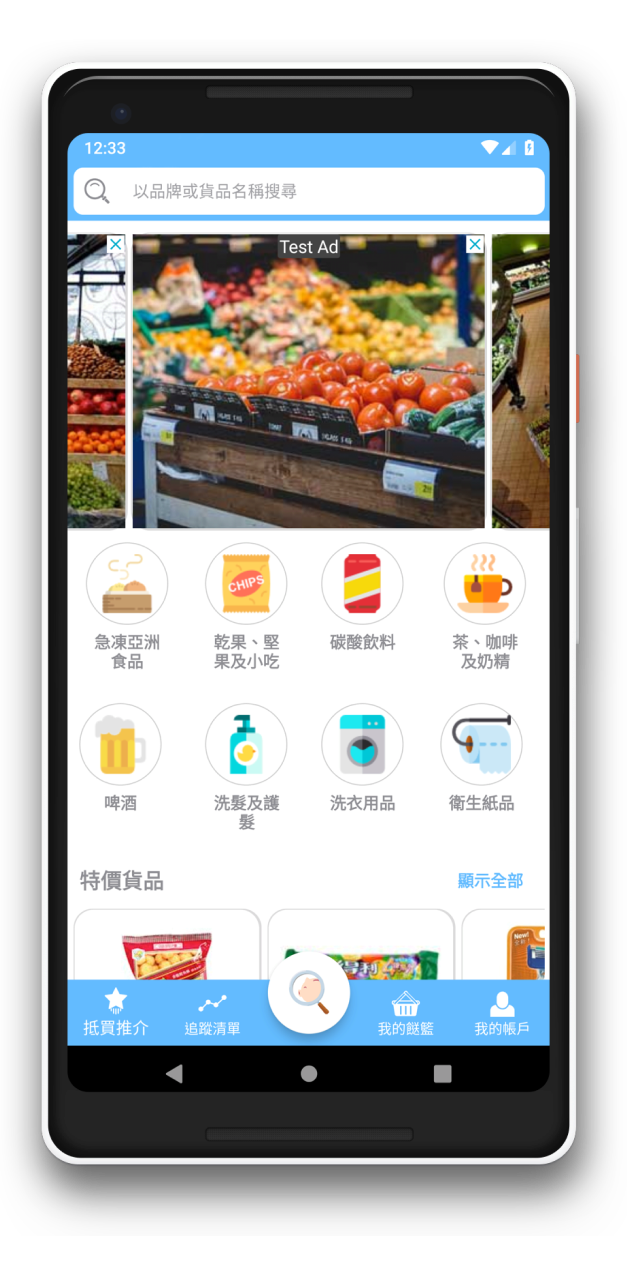Go to the 我的帳戶 account tab
This screenshot has width=627, height=1272.
(x=502, y=1013)
